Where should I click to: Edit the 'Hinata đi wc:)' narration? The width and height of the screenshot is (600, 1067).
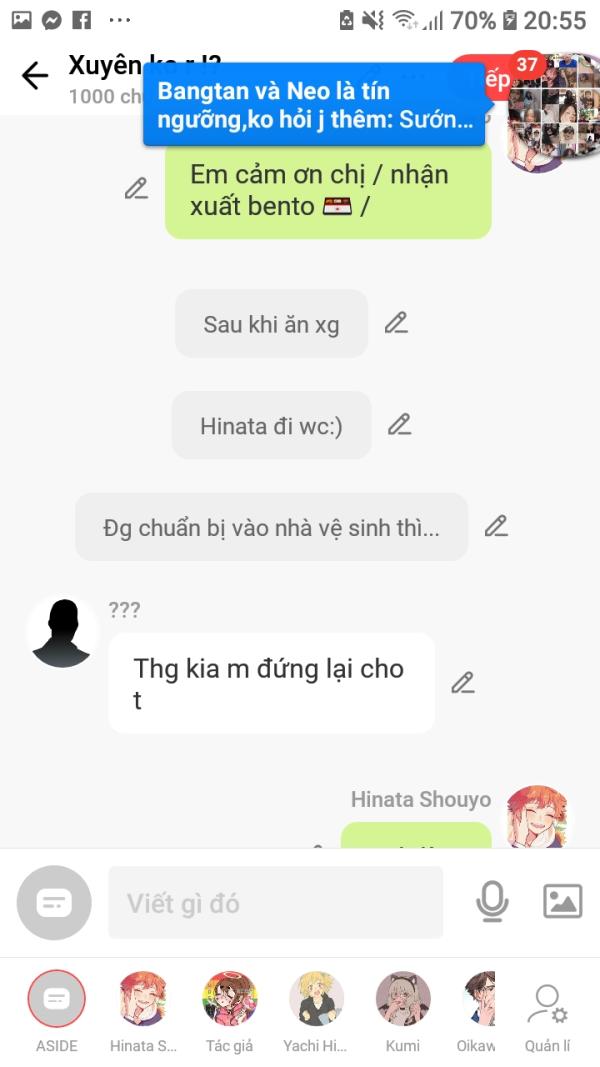pyautogui.click(x=399, y=425)
